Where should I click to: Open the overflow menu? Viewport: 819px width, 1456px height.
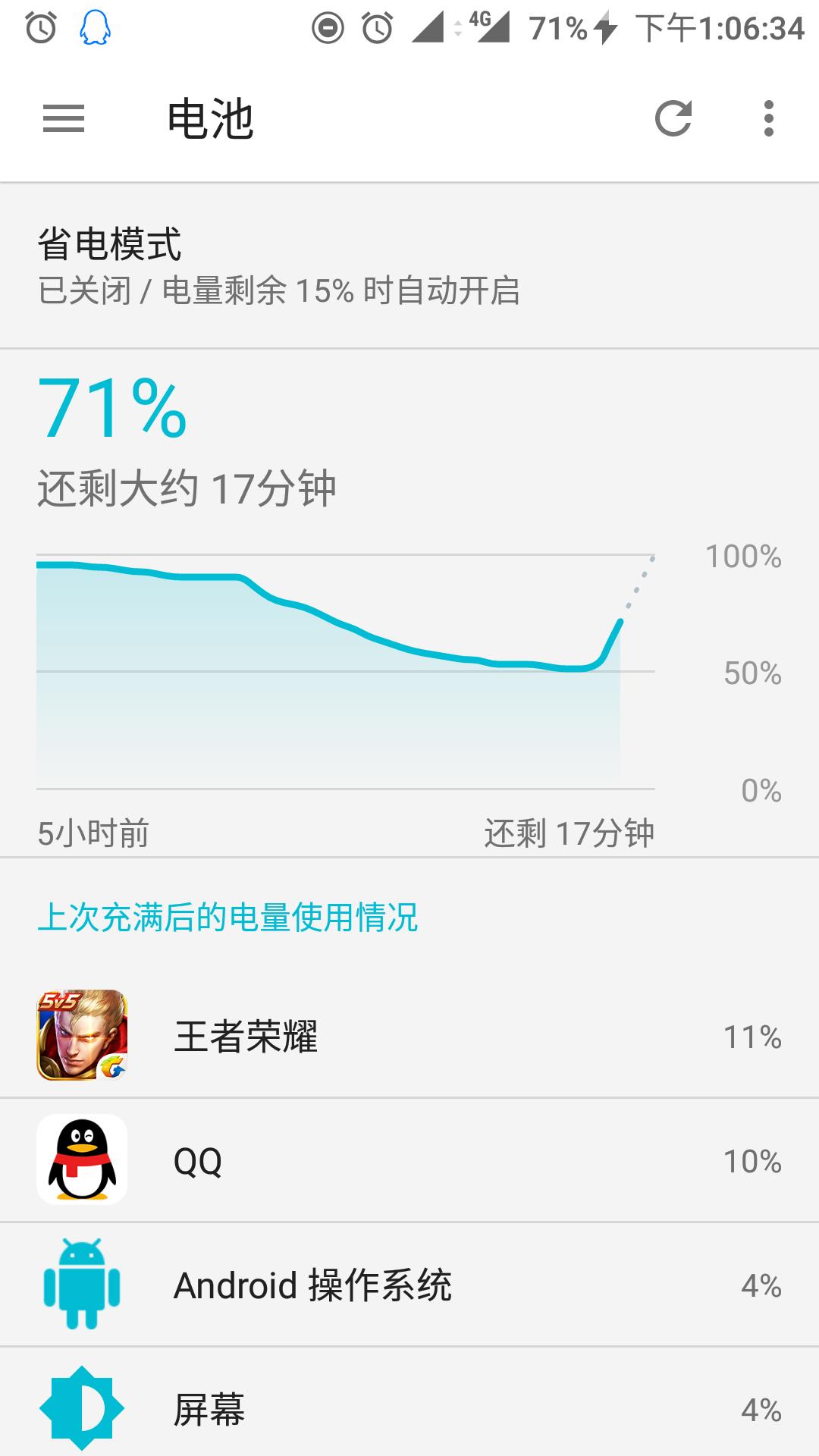[768, 119]
